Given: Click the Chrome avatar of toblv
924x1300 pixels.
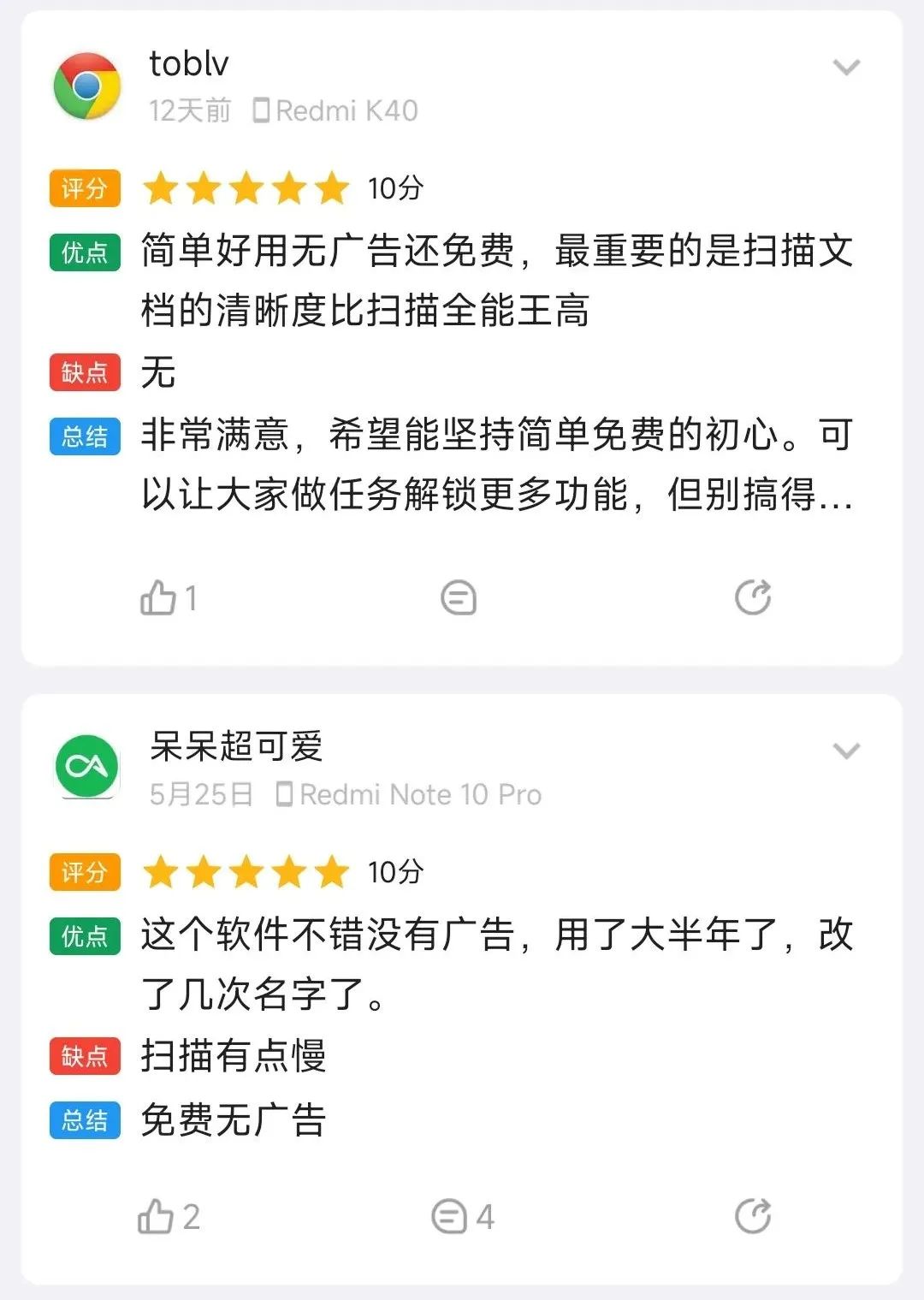Looking at the screenshot, I should [x=86, y=87].
